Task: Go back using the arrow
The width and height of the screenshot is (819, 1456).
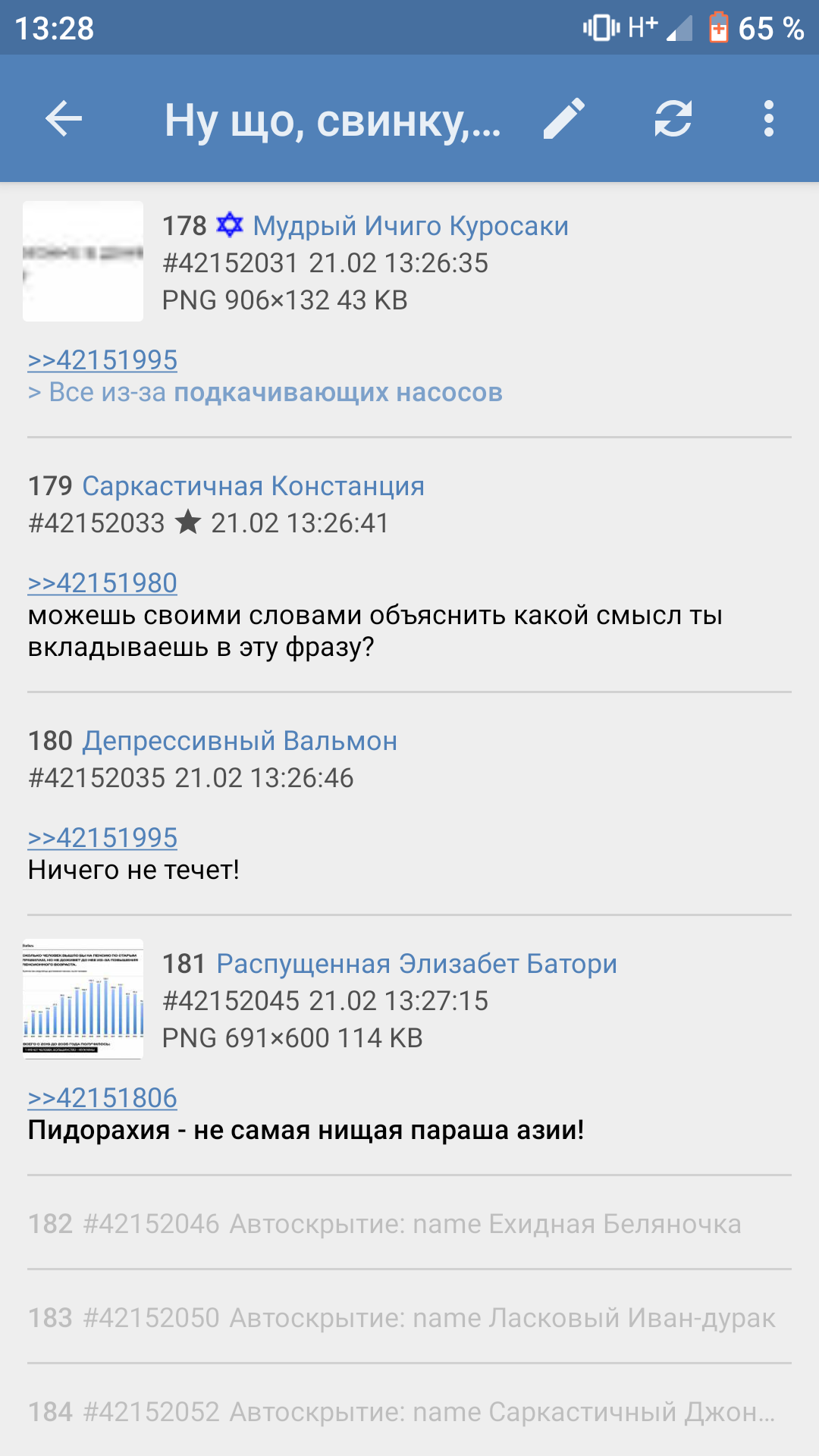Action: coord(64,119)
